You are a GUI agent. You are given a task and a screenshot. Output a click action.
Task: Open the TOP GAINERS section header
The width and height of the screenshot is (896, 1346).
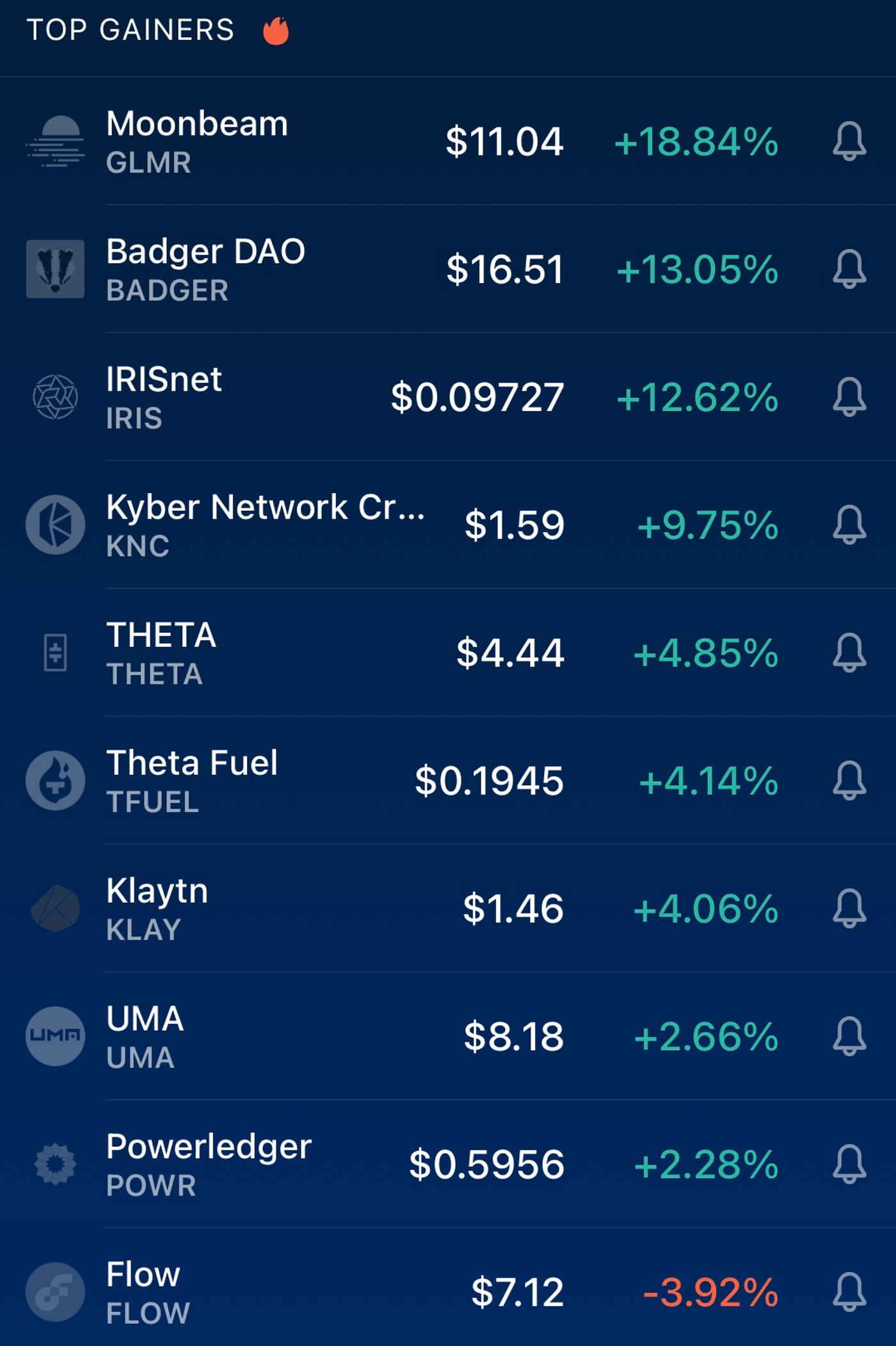132,29
